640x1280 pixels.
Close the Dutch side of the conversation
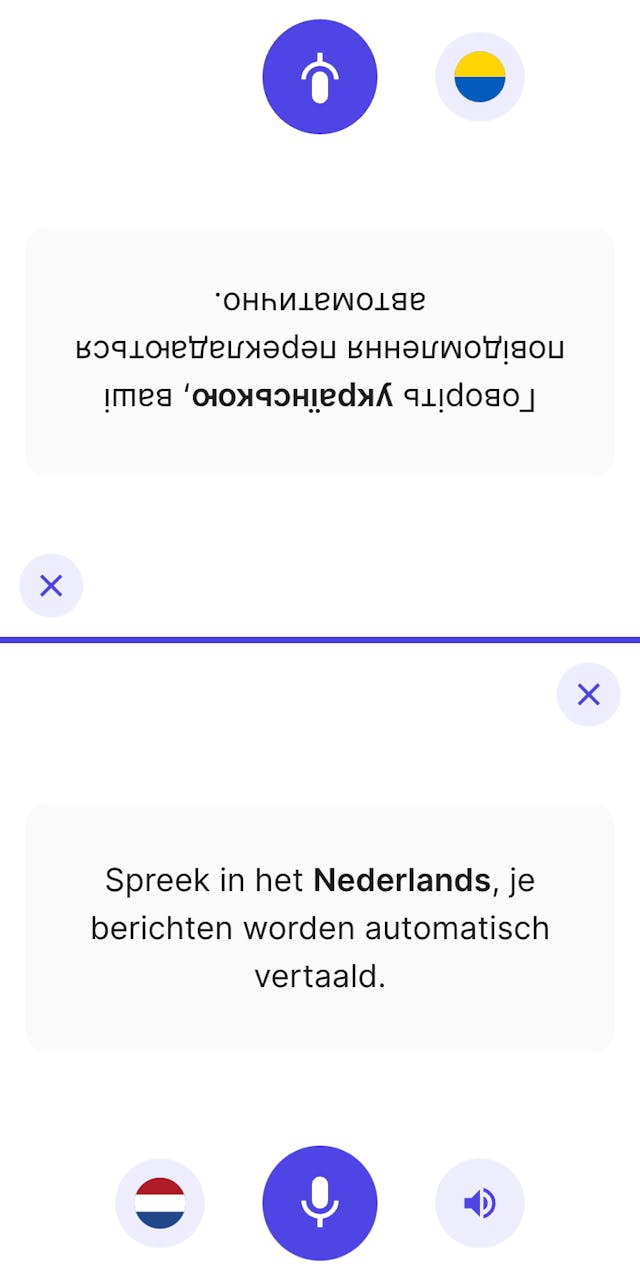589,694
